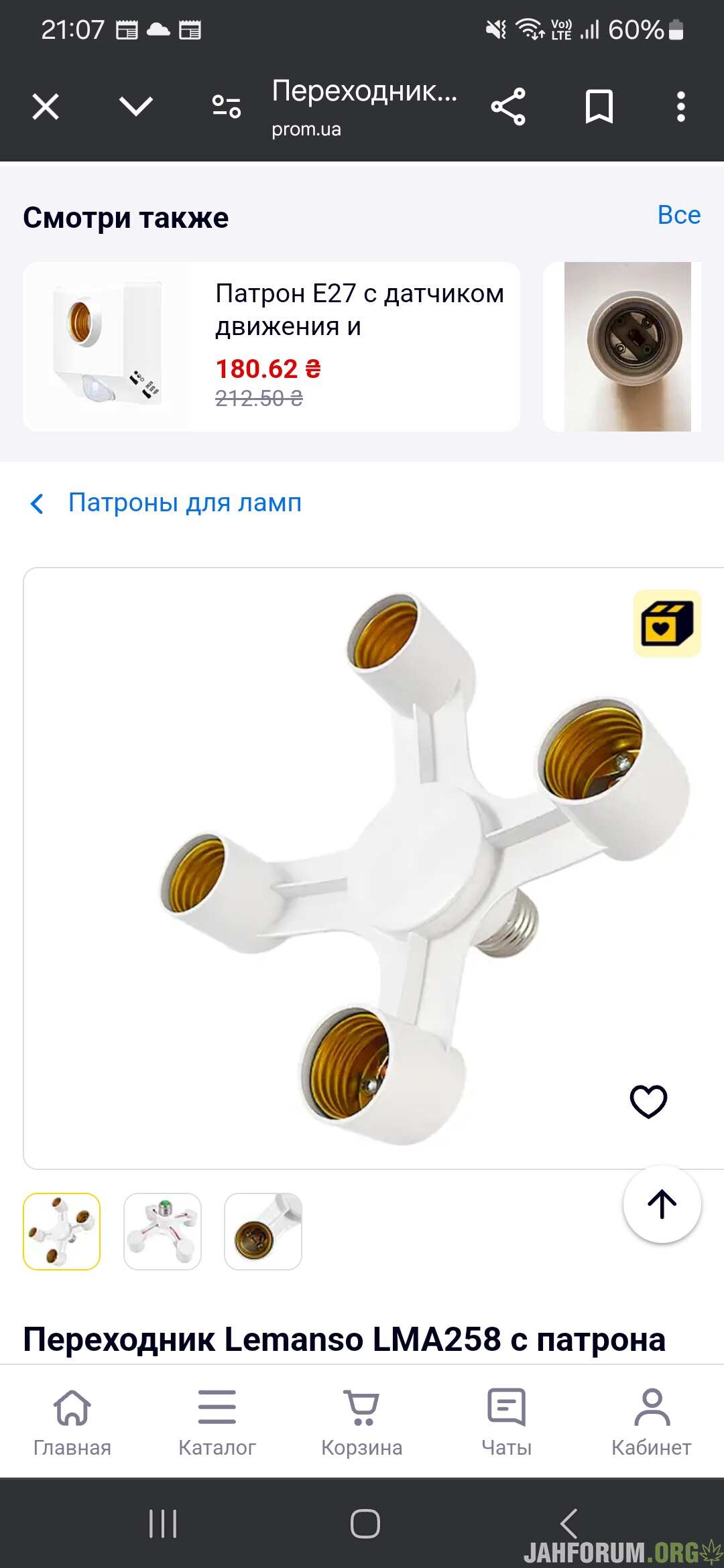Open the browser overflow menu
Image resolution: width=724 pixels, height=1568 pixels.
pos(681,107)
